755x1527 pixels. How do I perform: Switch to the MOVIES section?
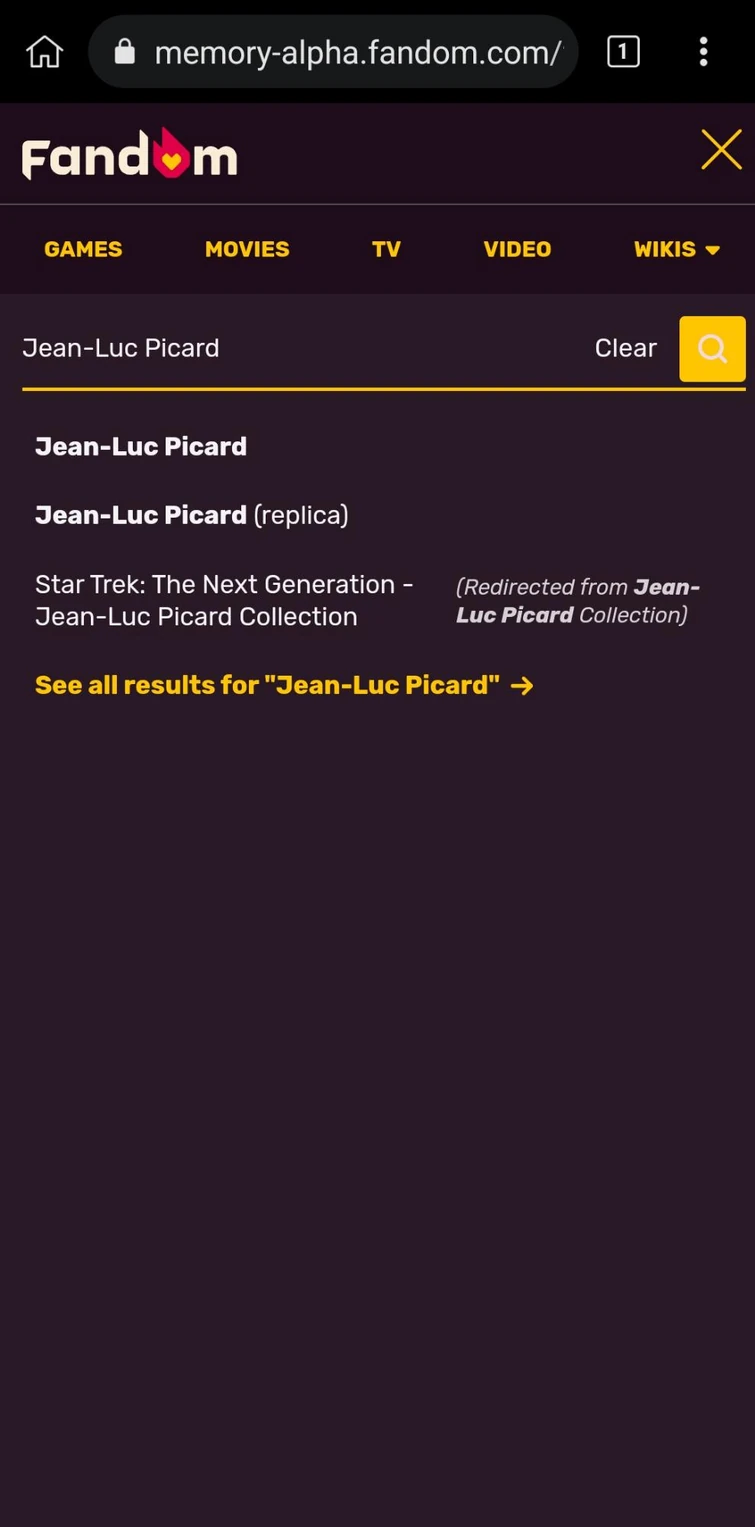pyautogui.click(x=247, y=249)
